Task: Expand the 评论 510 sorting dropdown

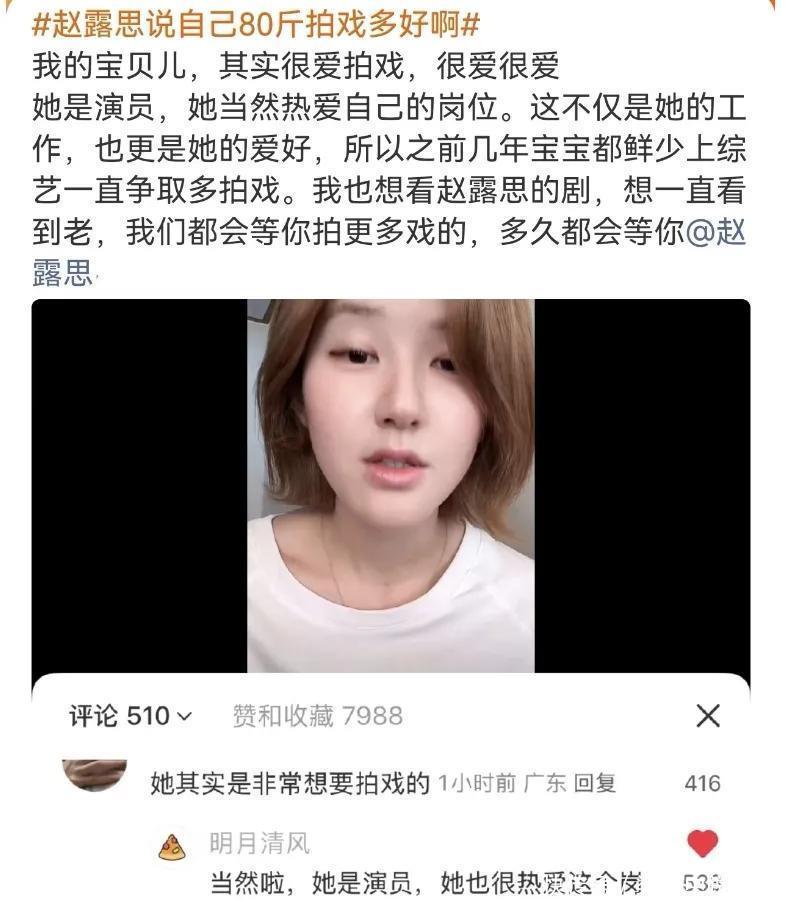Action: click(x=130, y=716)
